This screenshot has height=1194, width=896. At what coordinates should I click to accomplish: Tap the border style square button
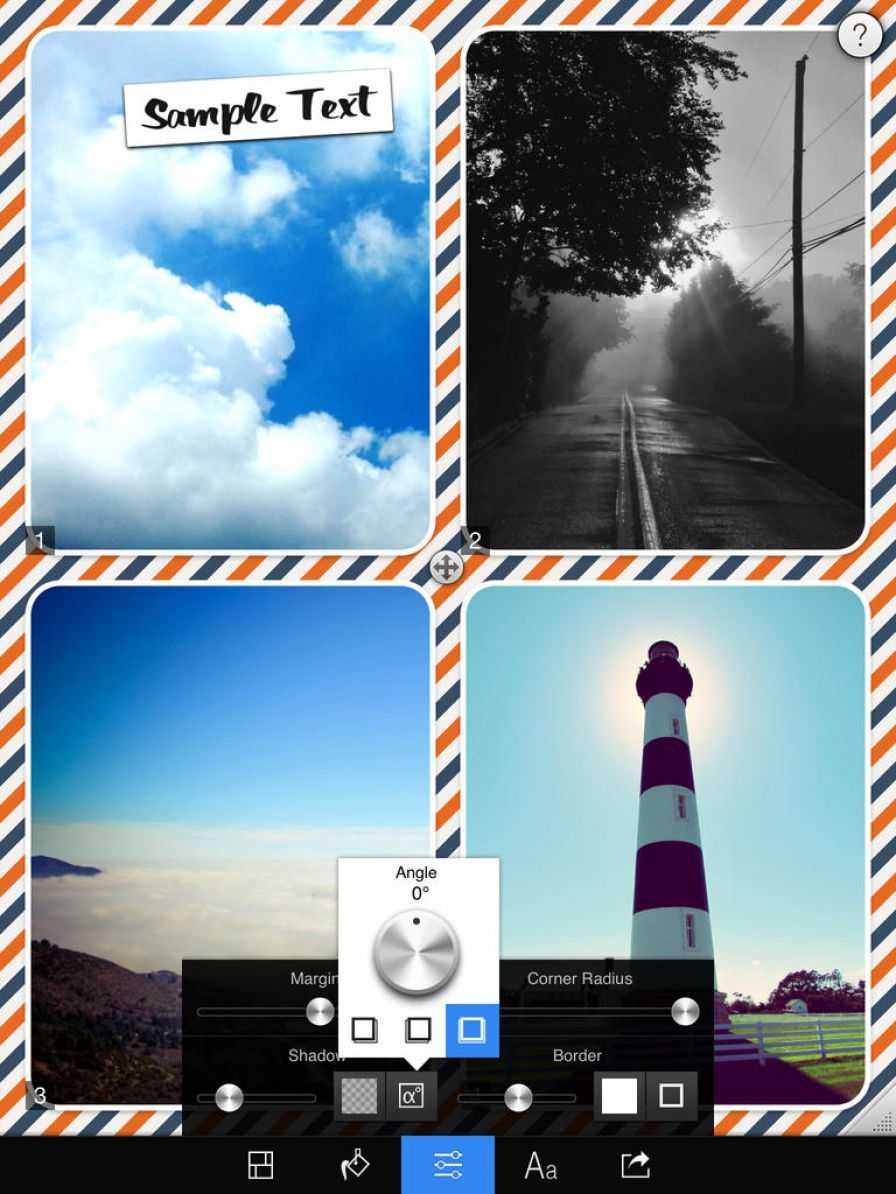click(x=671, y=1096)
